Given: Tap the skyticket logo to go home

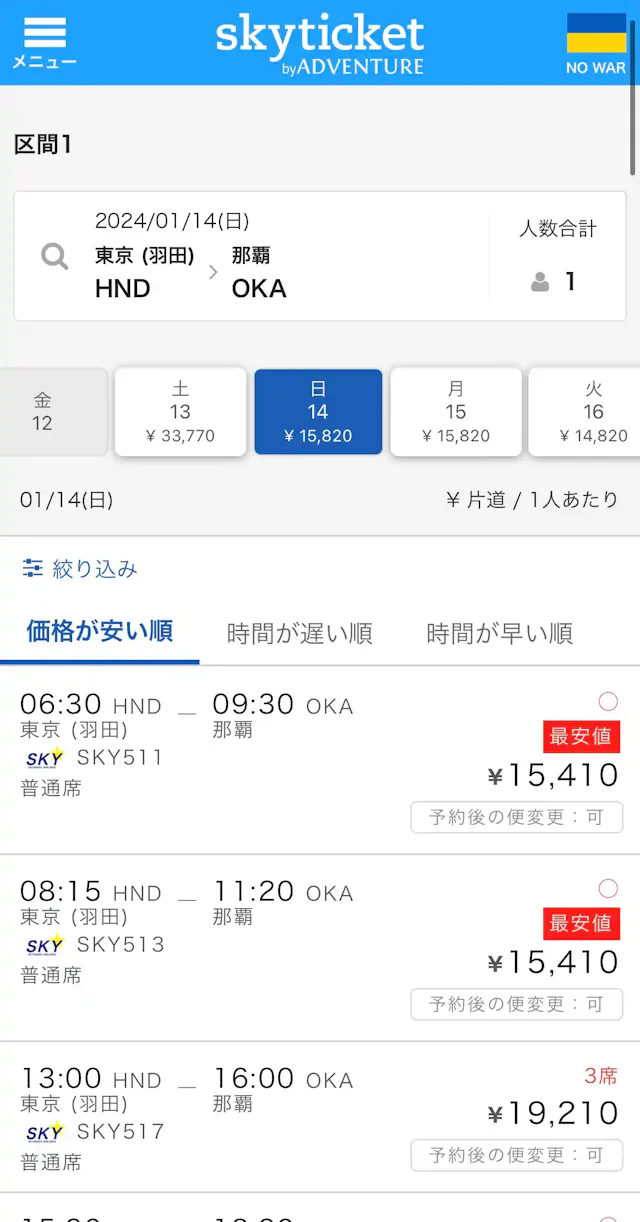Looking at the screenshot, I should (x=320, y=43).
